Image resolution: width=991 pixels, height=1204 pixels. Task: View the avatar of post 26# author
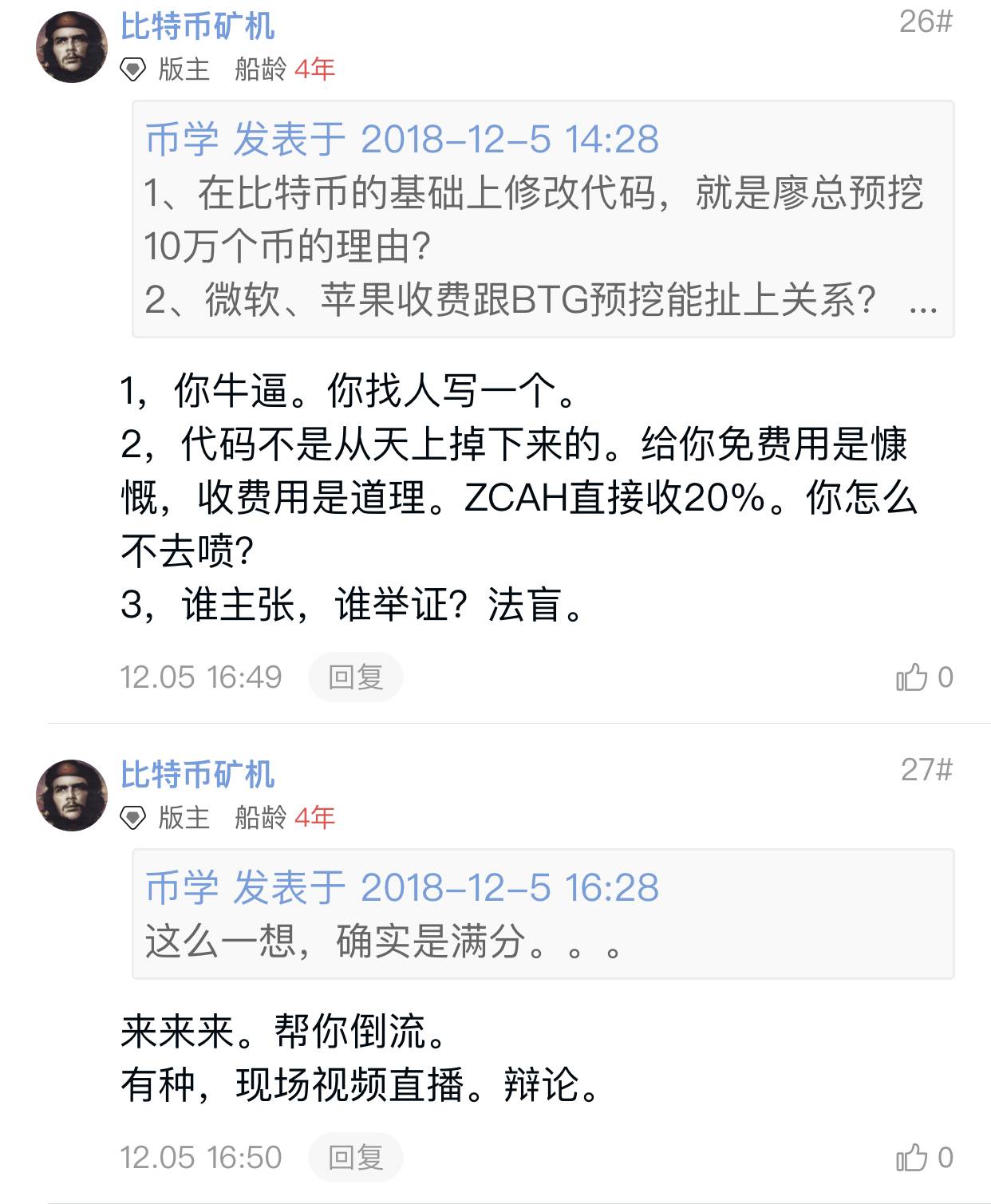coord(72,47)
